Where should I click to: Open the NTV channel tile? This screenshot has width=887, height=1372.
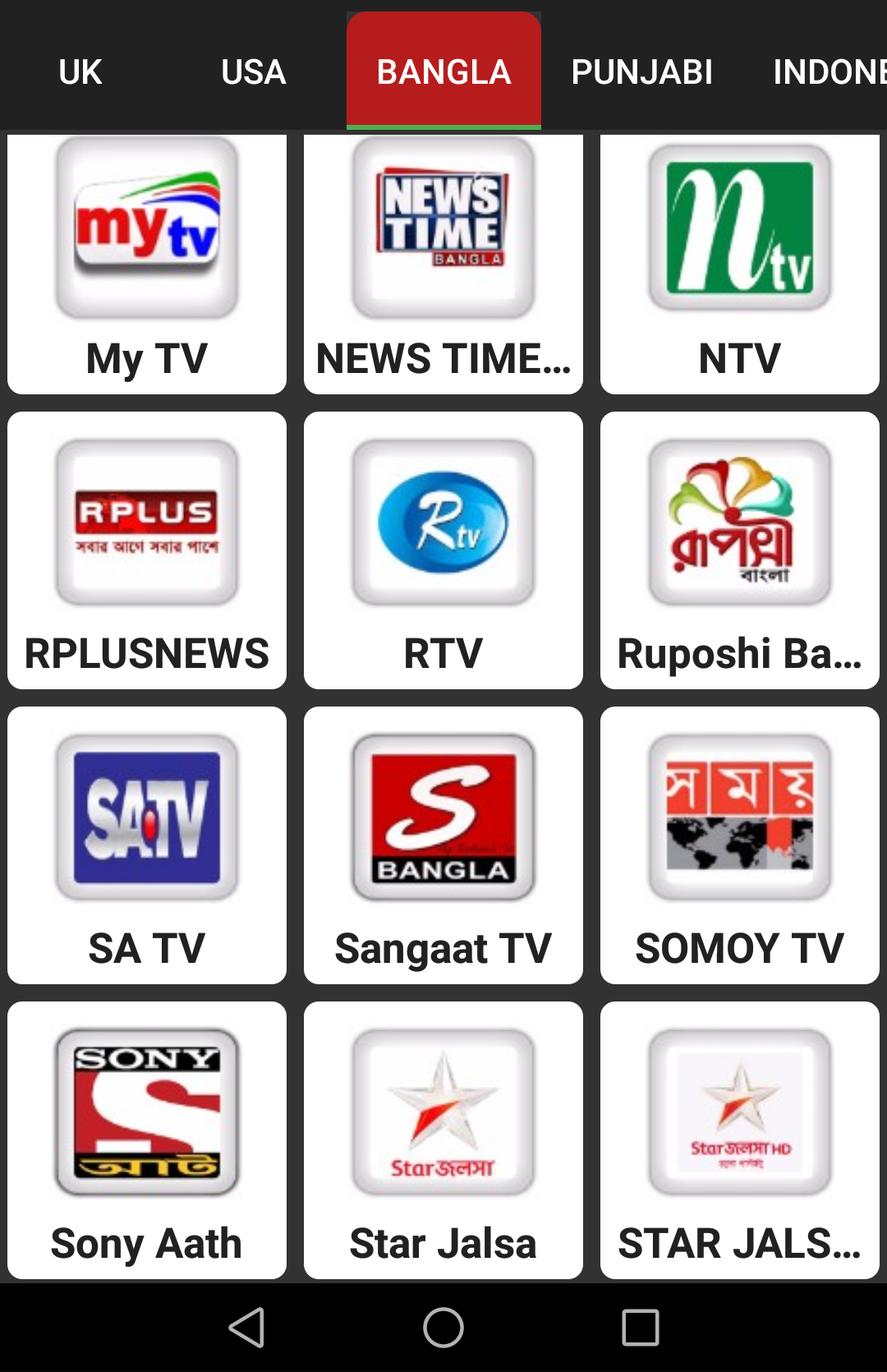click(x=739, y=263)
